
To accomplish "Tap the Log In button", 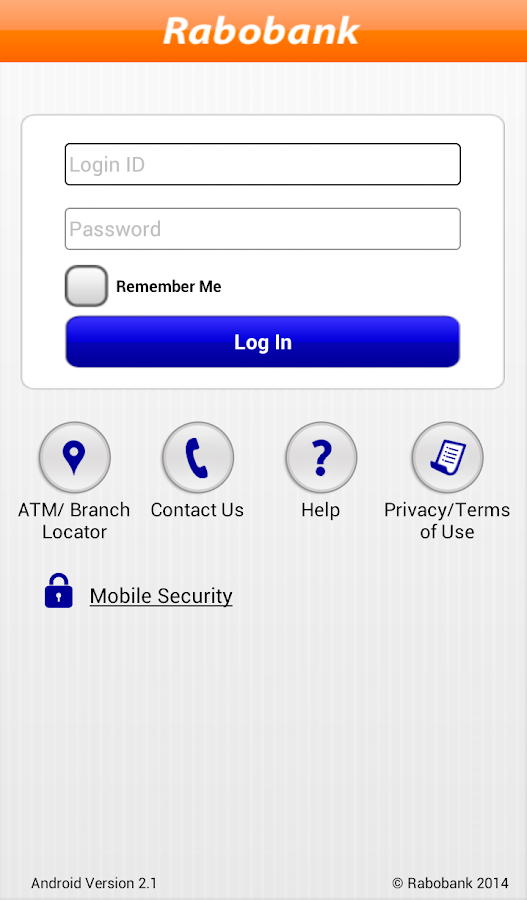I will pyautogui.click(x=263, y=342).
